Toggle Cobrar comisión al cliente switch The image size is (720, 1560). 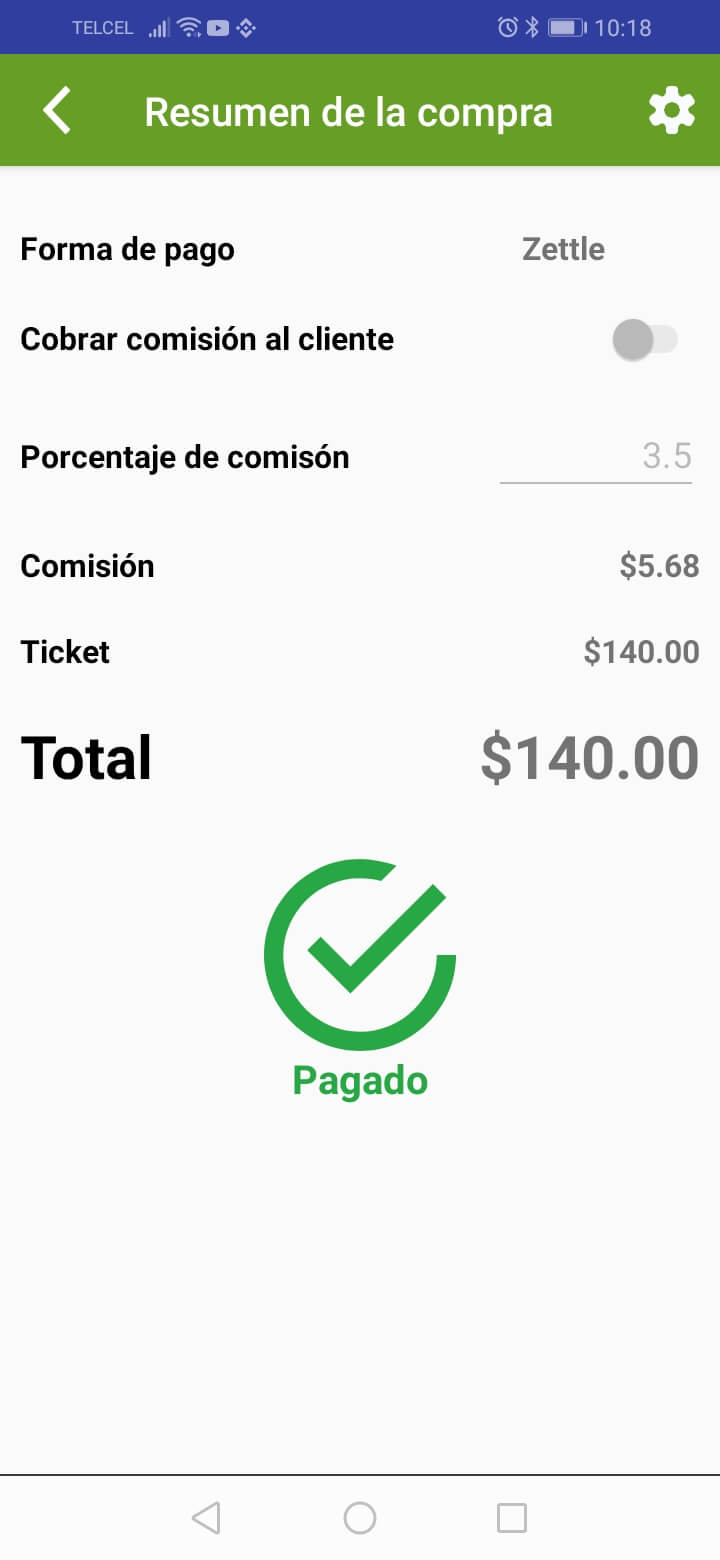[644, 340]
